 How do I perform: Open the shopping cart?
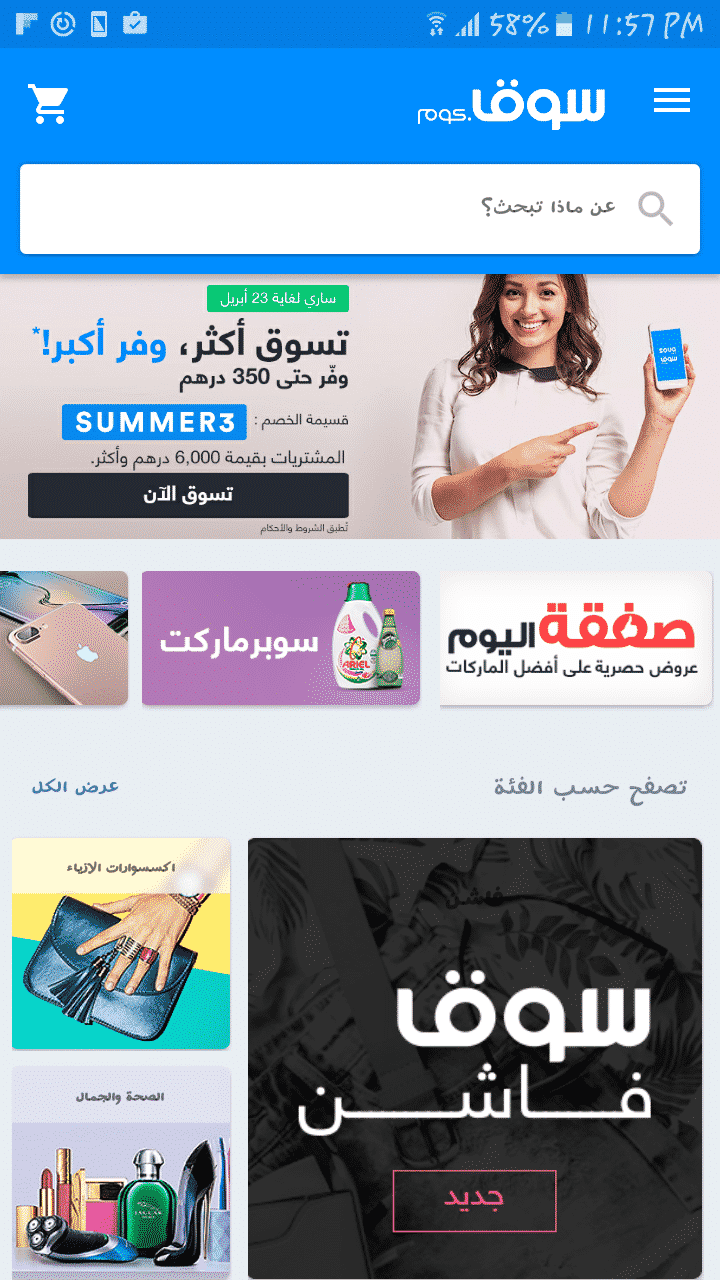click(48, 103)
